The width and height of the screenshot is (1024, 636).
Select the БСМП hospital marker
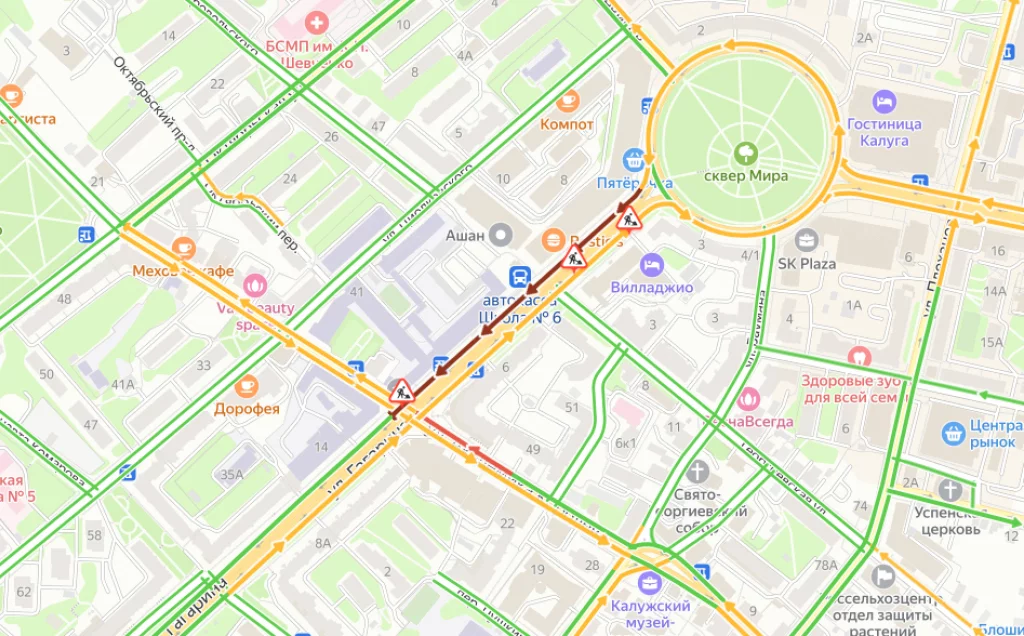point(318,21)
